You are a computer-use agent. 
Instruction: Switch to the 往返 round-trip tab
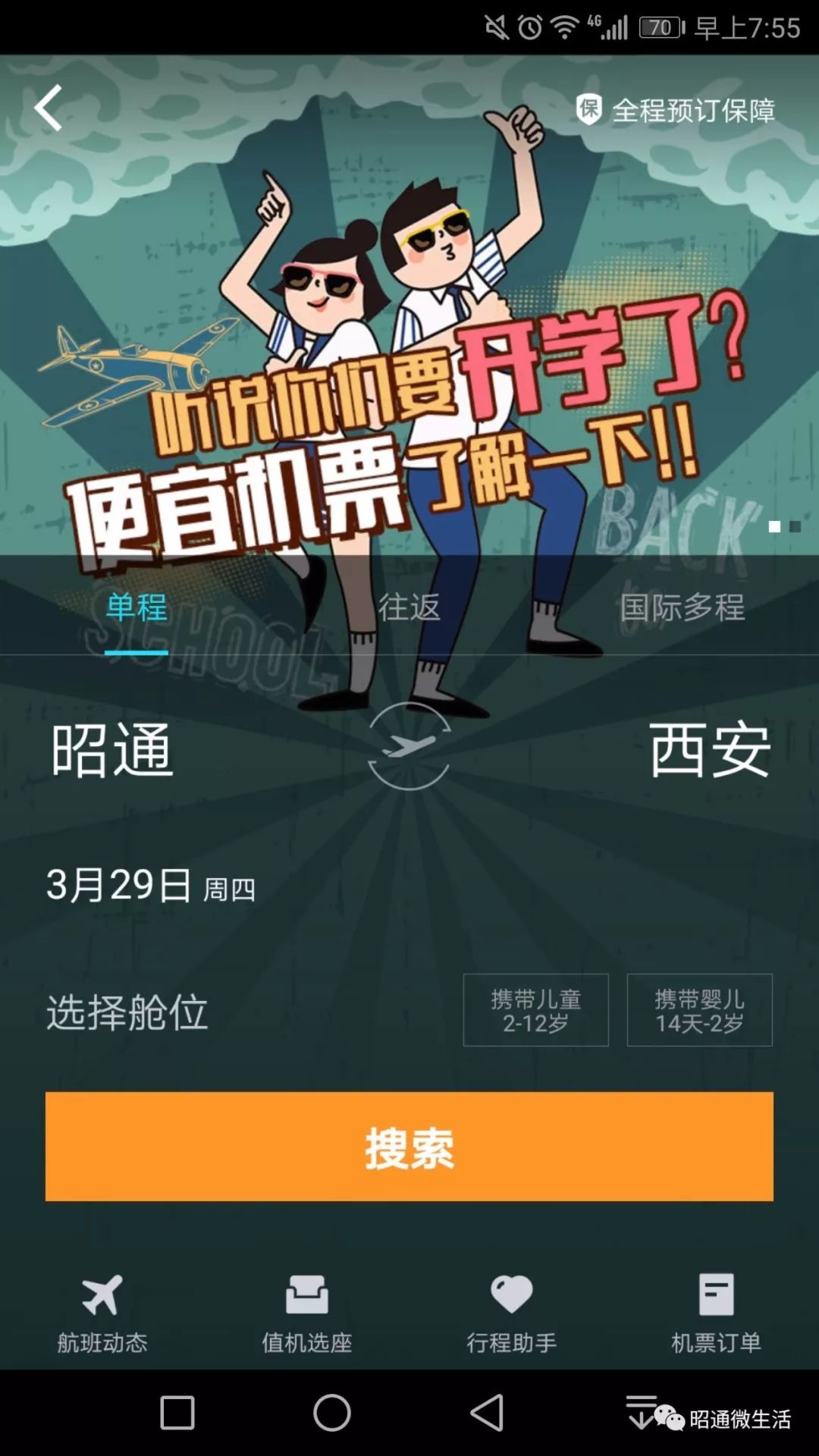click(x=409, y=607)
